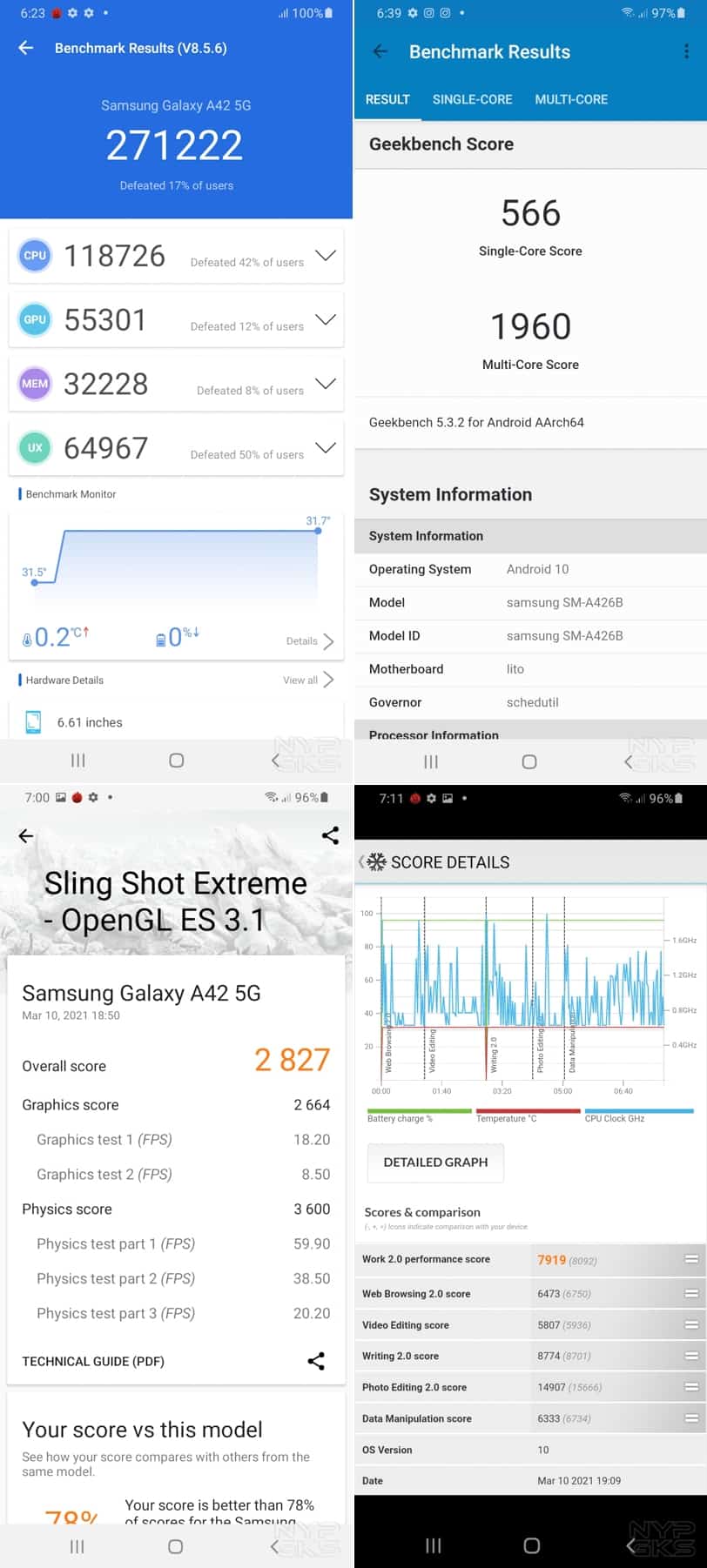Open View all under Hardware Details
The height and width of the screenshot is (1568, 707).
pos(300,680)
